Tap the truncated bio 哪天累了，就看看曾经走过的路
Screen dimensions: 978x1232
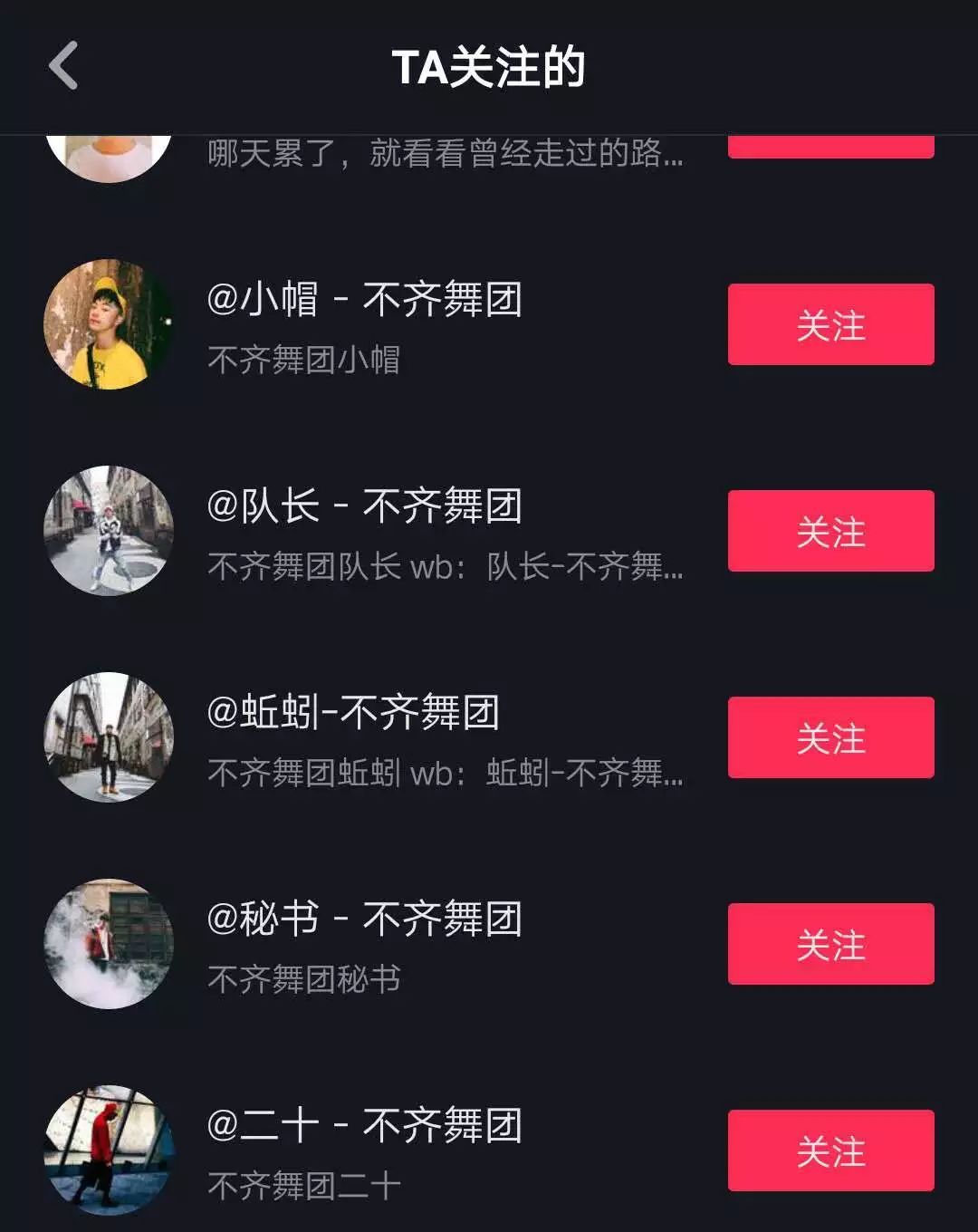[444, 156]
